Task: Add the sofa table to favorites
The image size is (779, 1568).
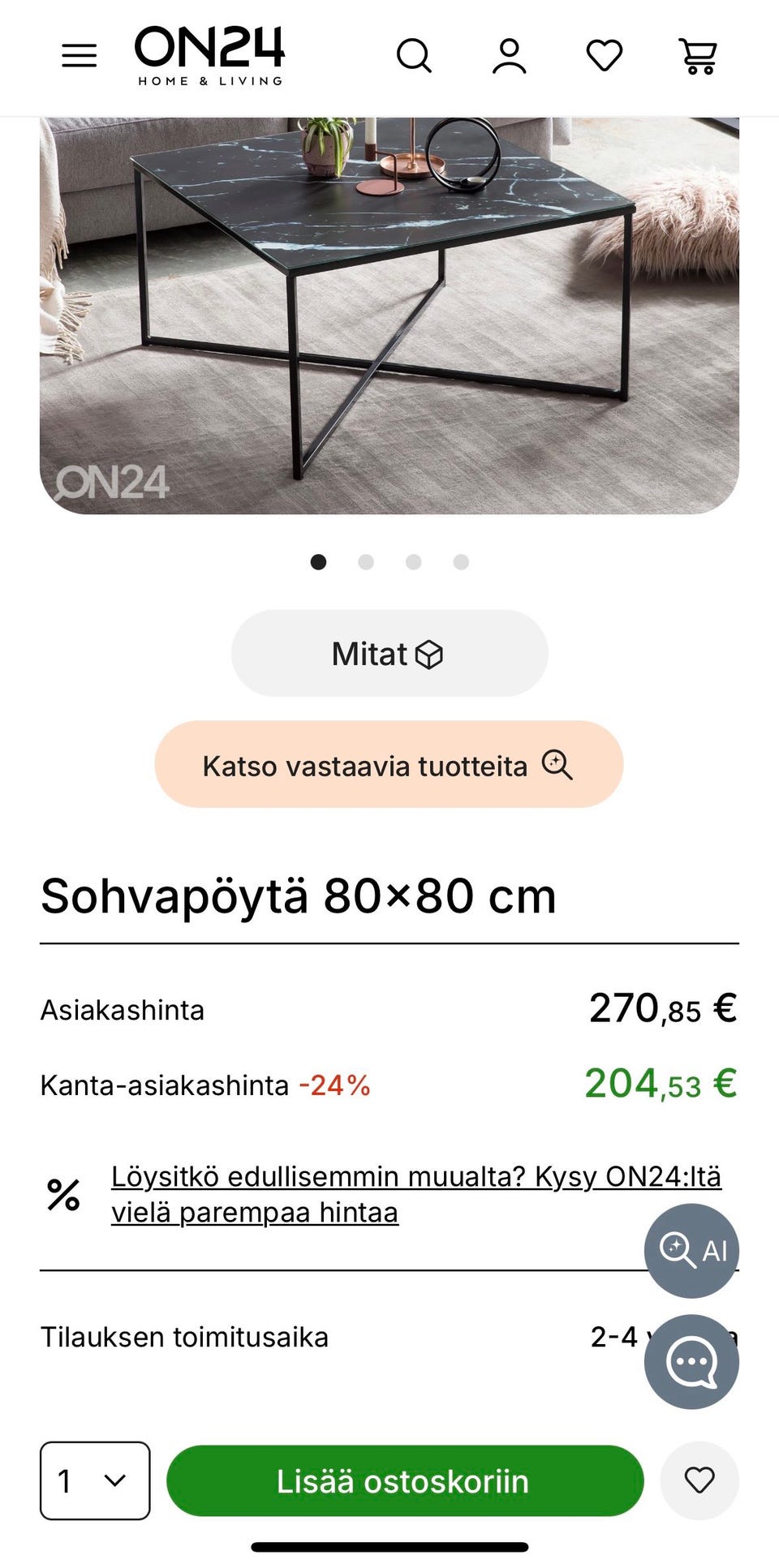Action: [x=699, y=1480]
